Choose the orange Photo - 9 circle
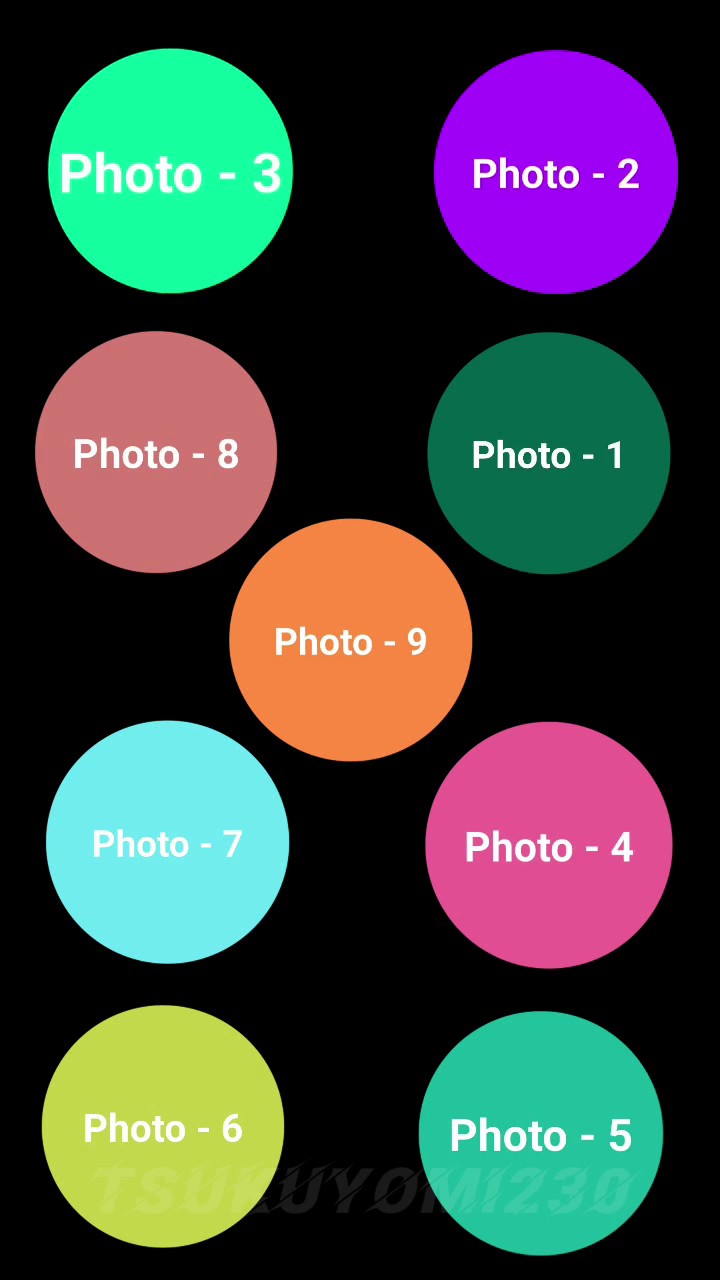Screen dimensions: 720x1280 click(351, 640)
